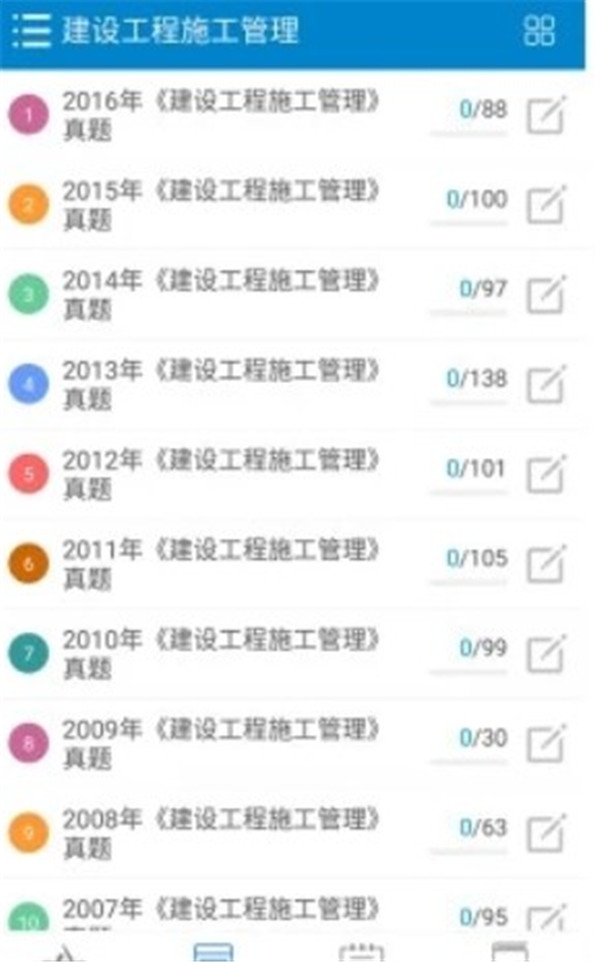Start practice via 2015年 edit icon

pos(546,204)
